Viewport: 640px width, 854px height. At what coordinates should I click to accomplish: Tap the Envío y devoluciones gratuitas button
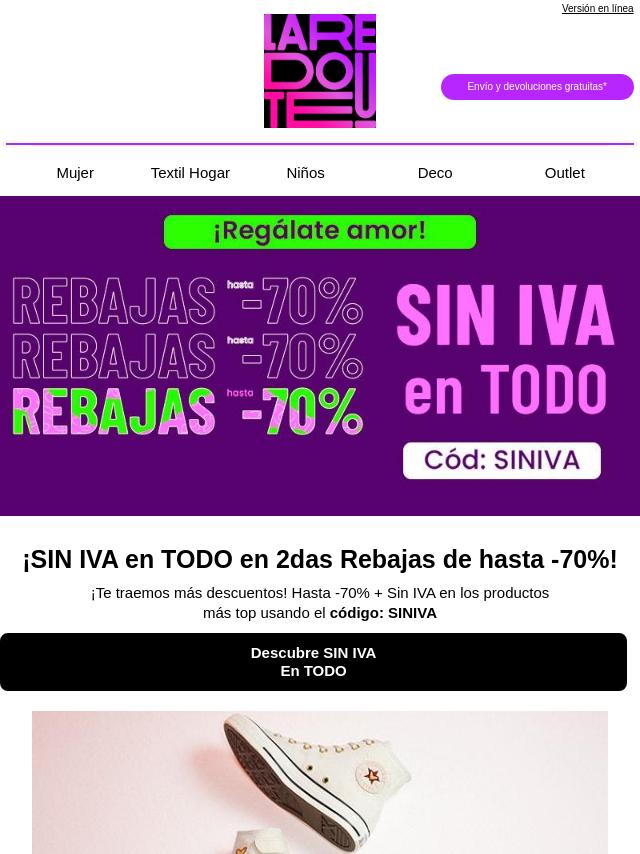click(x=537, y=87)
